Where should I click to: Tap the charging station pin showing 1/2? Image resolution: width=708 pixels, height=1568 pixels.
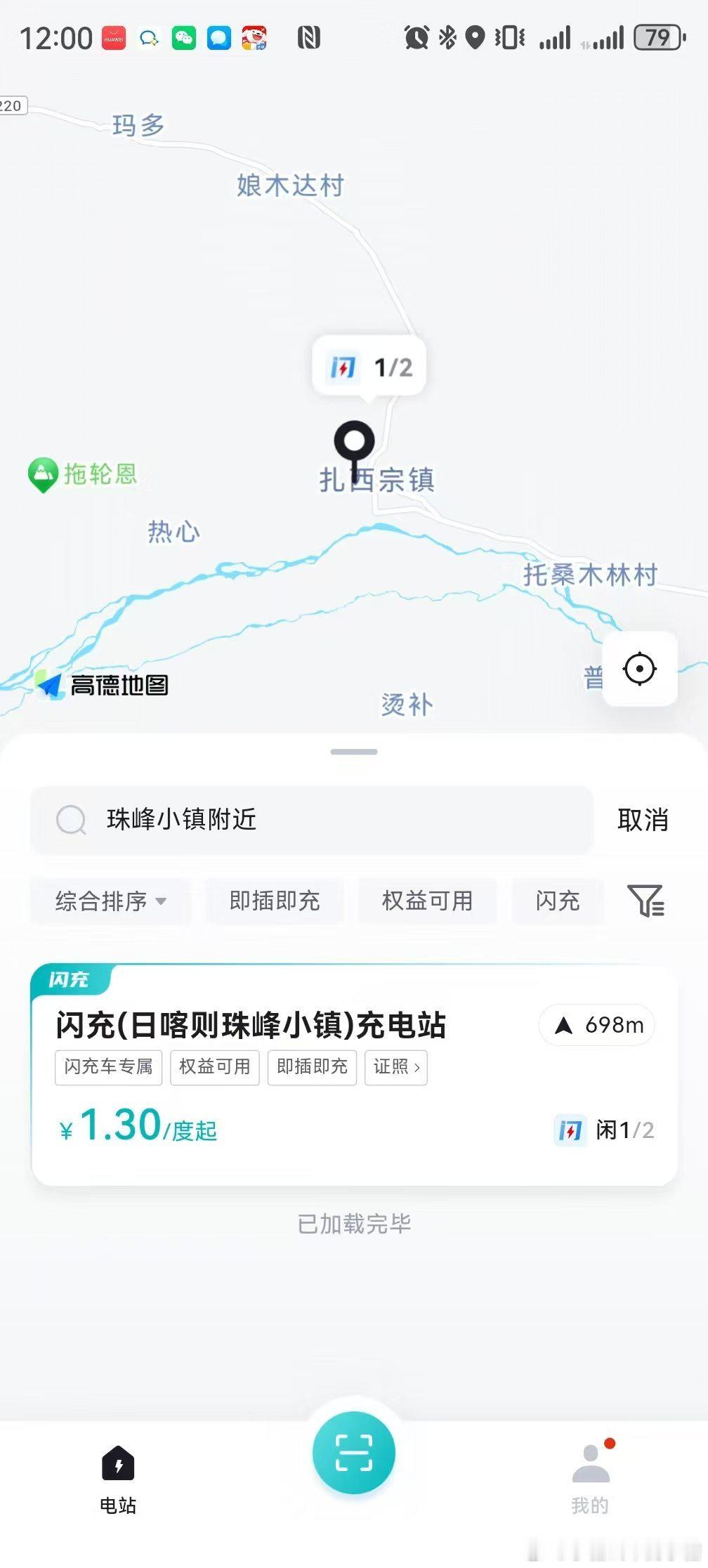click(x=368, y=367)
